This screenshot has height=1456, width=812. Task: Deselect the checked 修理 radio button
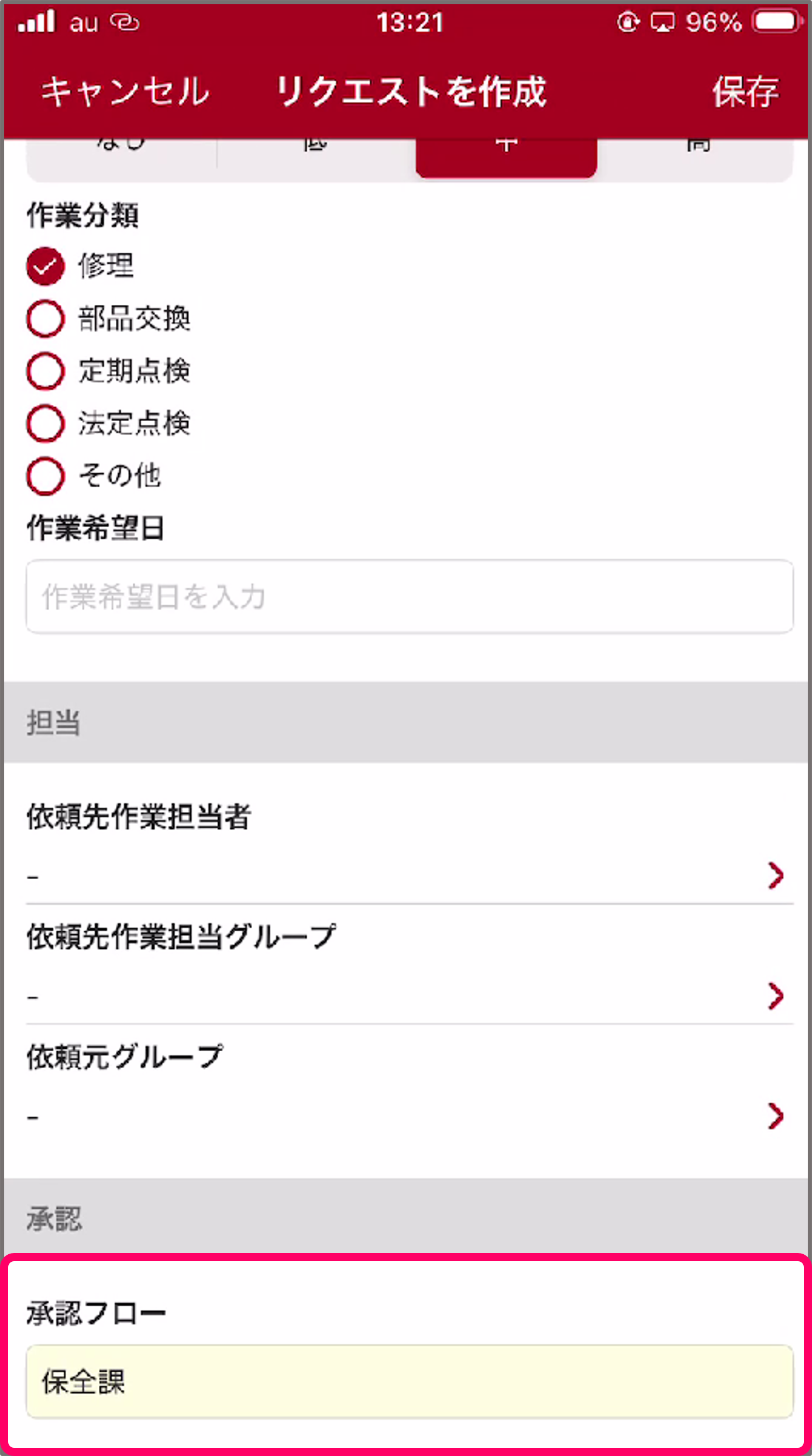point(45,266)
